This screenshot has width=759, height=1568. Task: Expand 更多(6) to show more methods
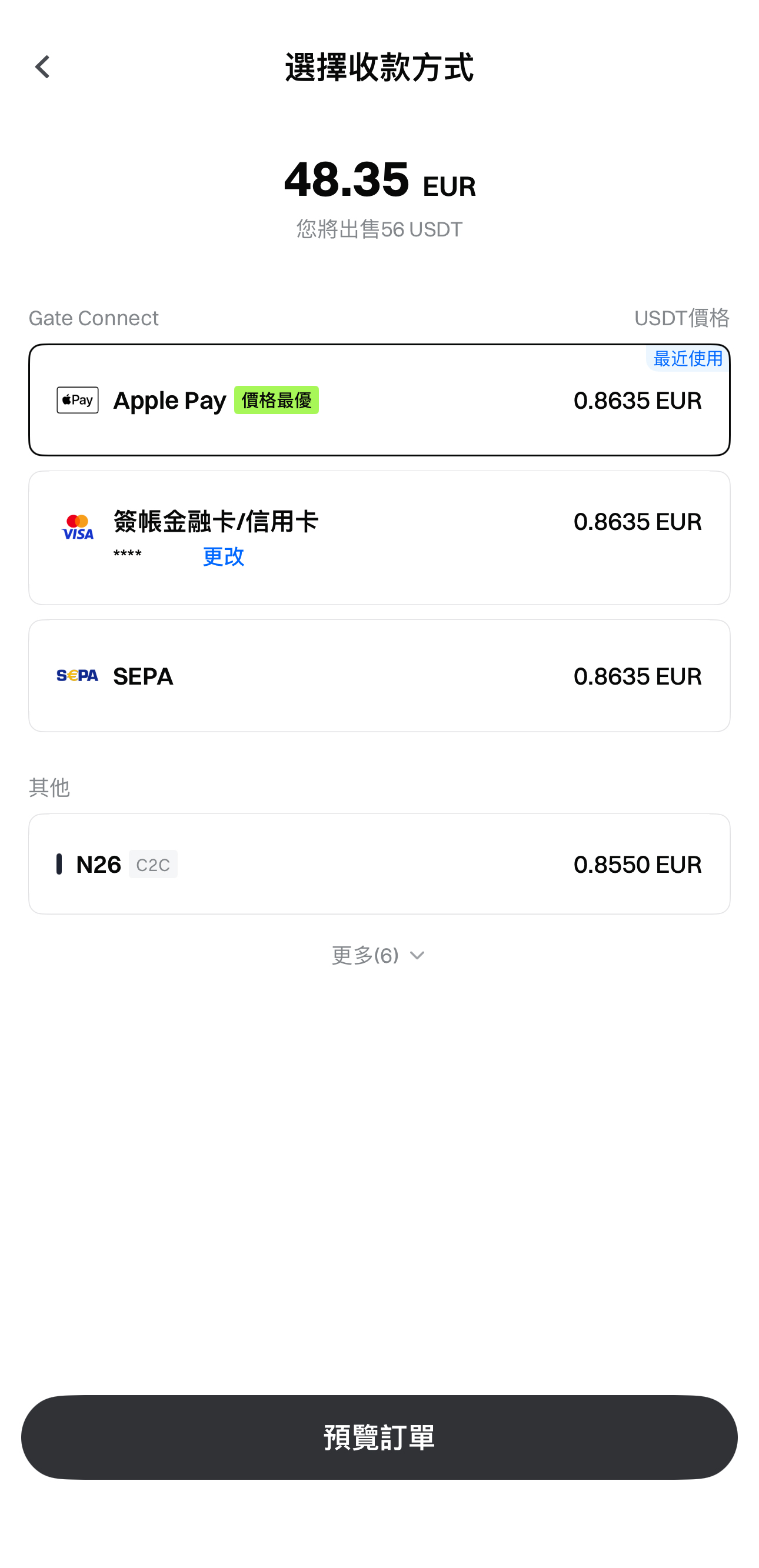point(365,955)
